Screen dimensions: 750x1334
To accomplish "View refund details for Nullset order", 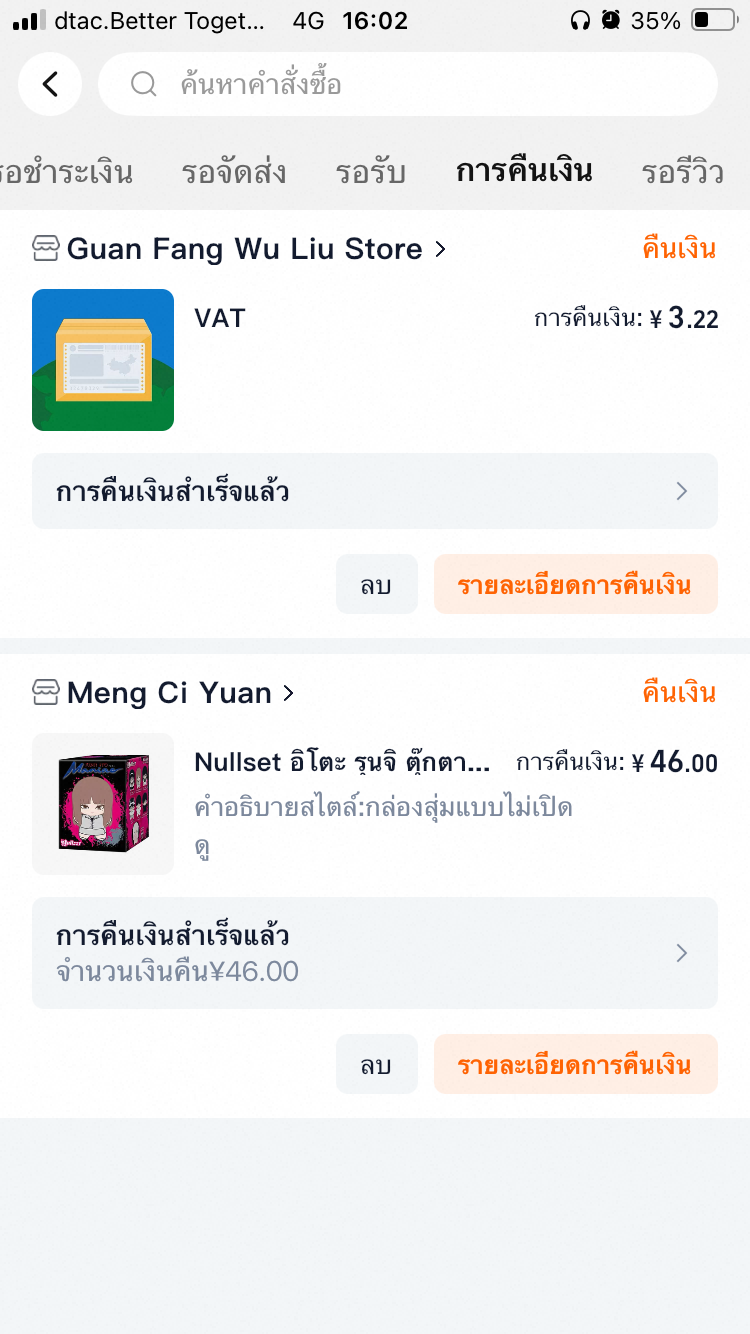I will (x=575, y=1065).
